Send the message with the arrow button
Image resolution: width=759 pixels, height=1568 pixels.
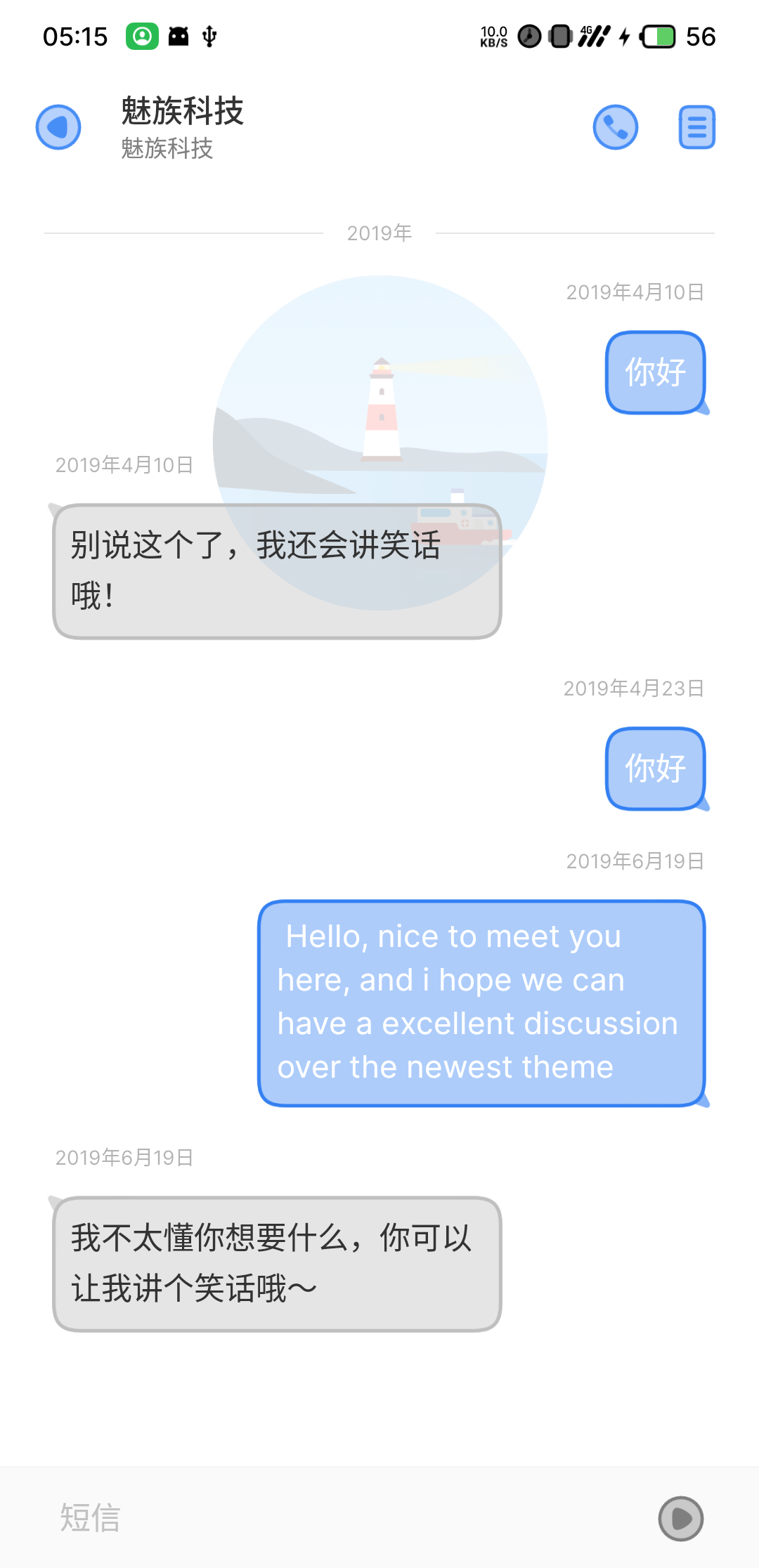[x=680, y=1518]
